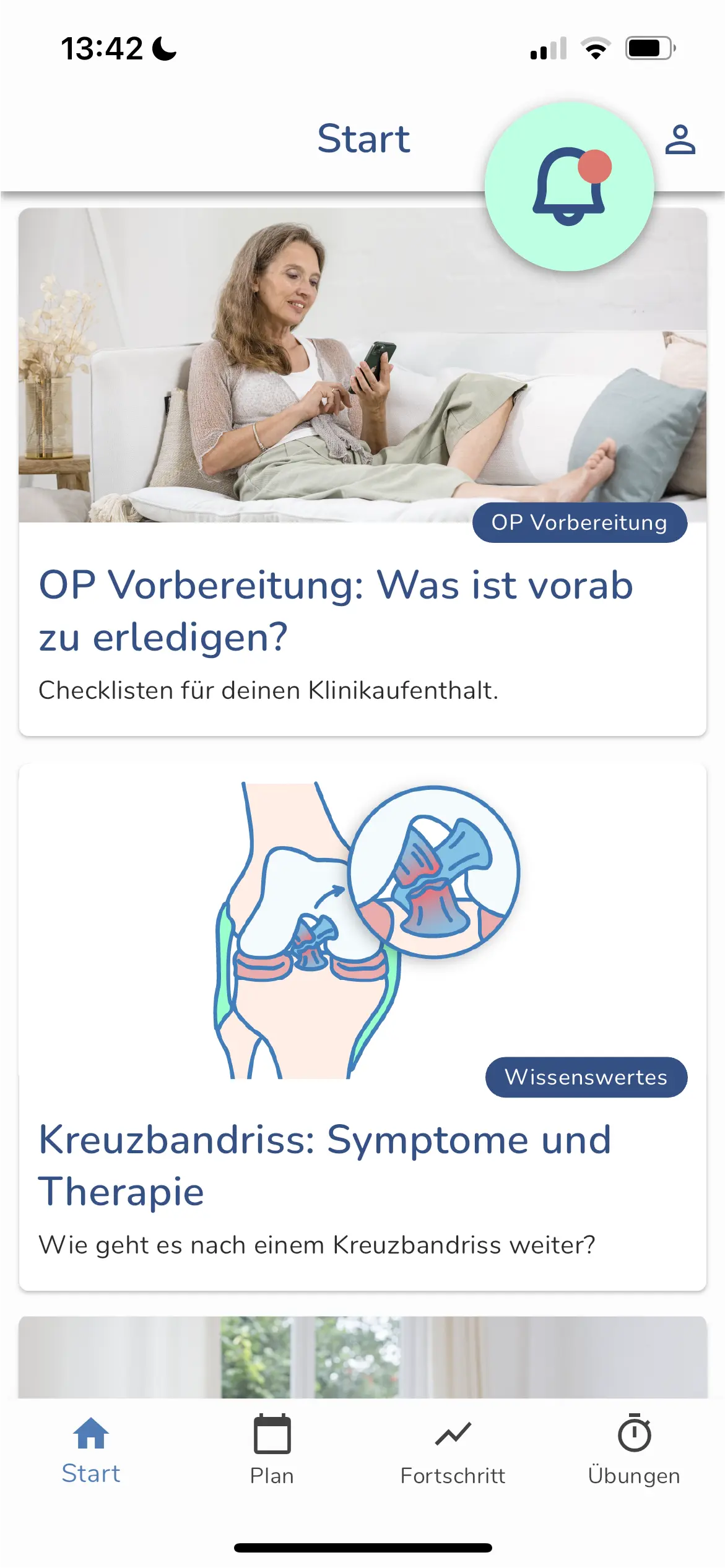Switch to the Fortschritt tab
The width and height of the screenshot is (725, 1568).
(453, 1450)
